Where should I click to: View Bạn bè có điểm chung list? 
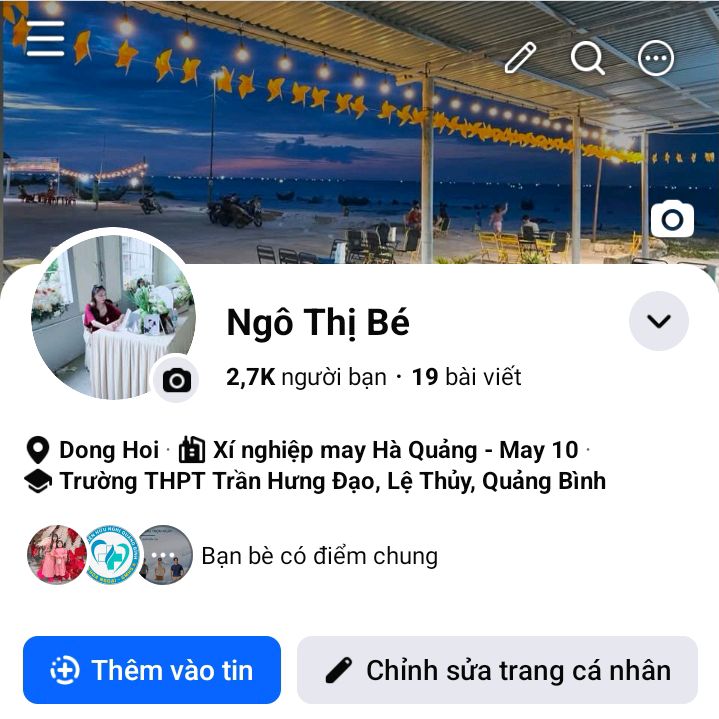point(232,555)
